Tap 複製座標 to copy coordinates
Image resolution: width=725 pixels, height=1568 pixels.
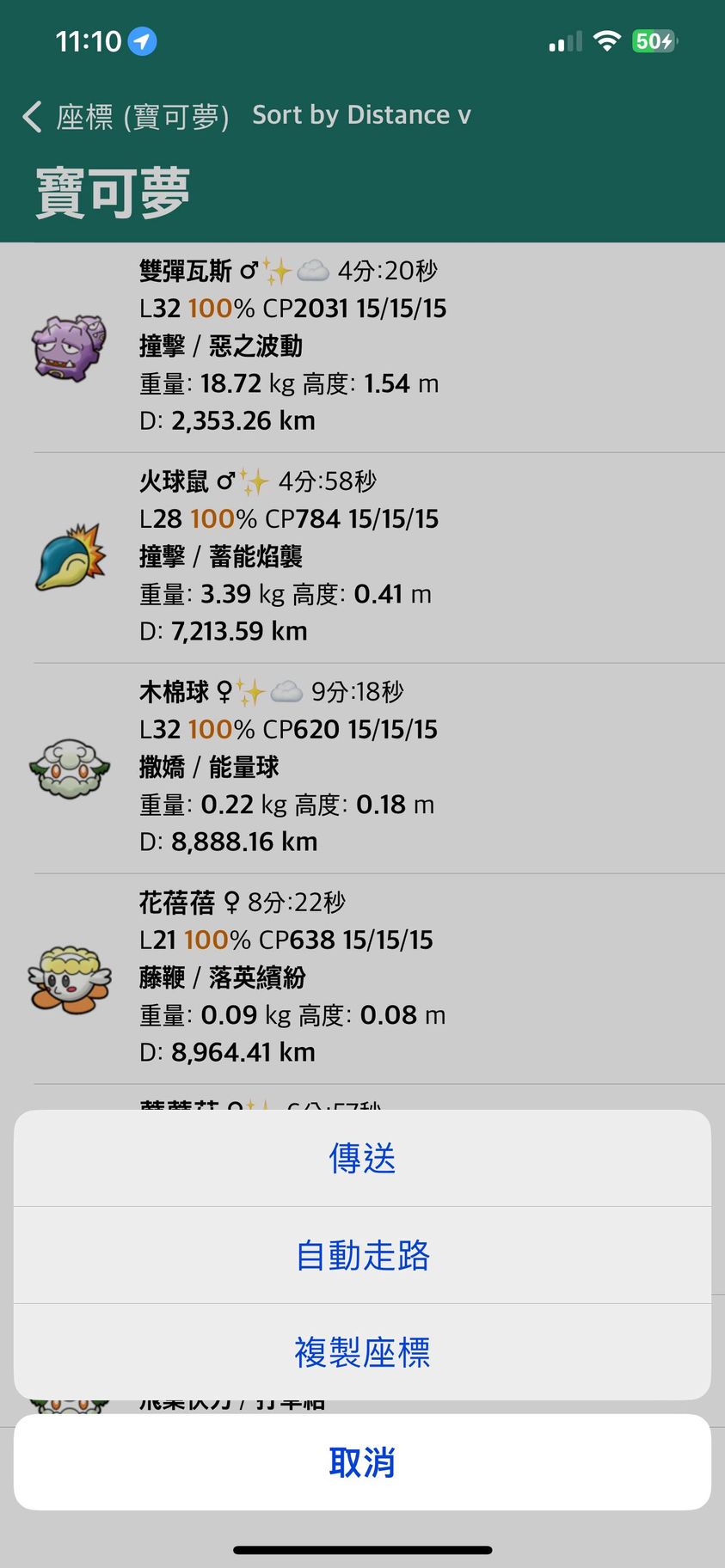click(x=362, y=1352)
